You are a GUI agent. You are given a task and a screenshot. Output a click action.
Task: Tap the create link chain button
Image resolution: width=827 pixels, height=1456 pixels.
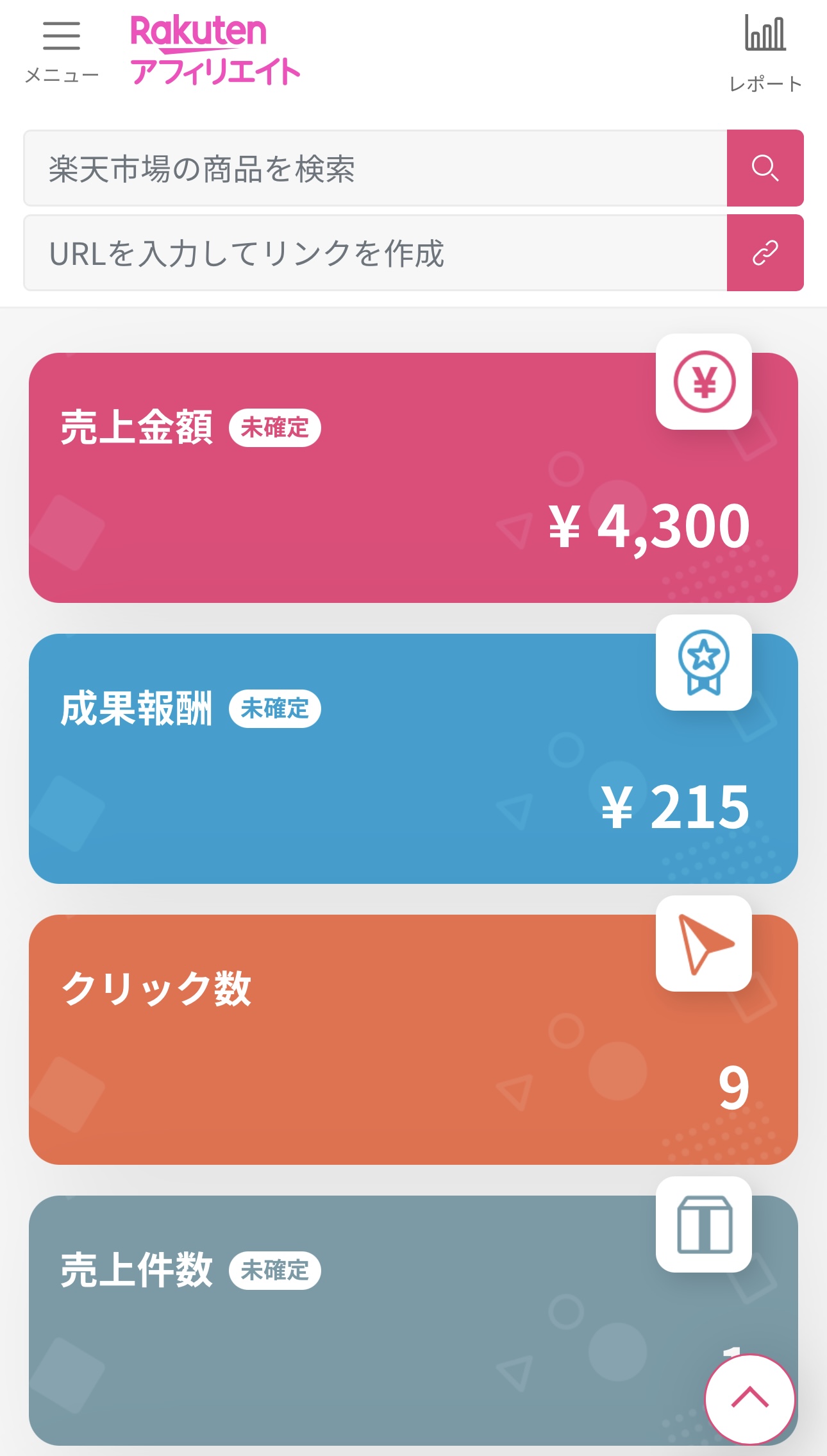click(765, 253)
